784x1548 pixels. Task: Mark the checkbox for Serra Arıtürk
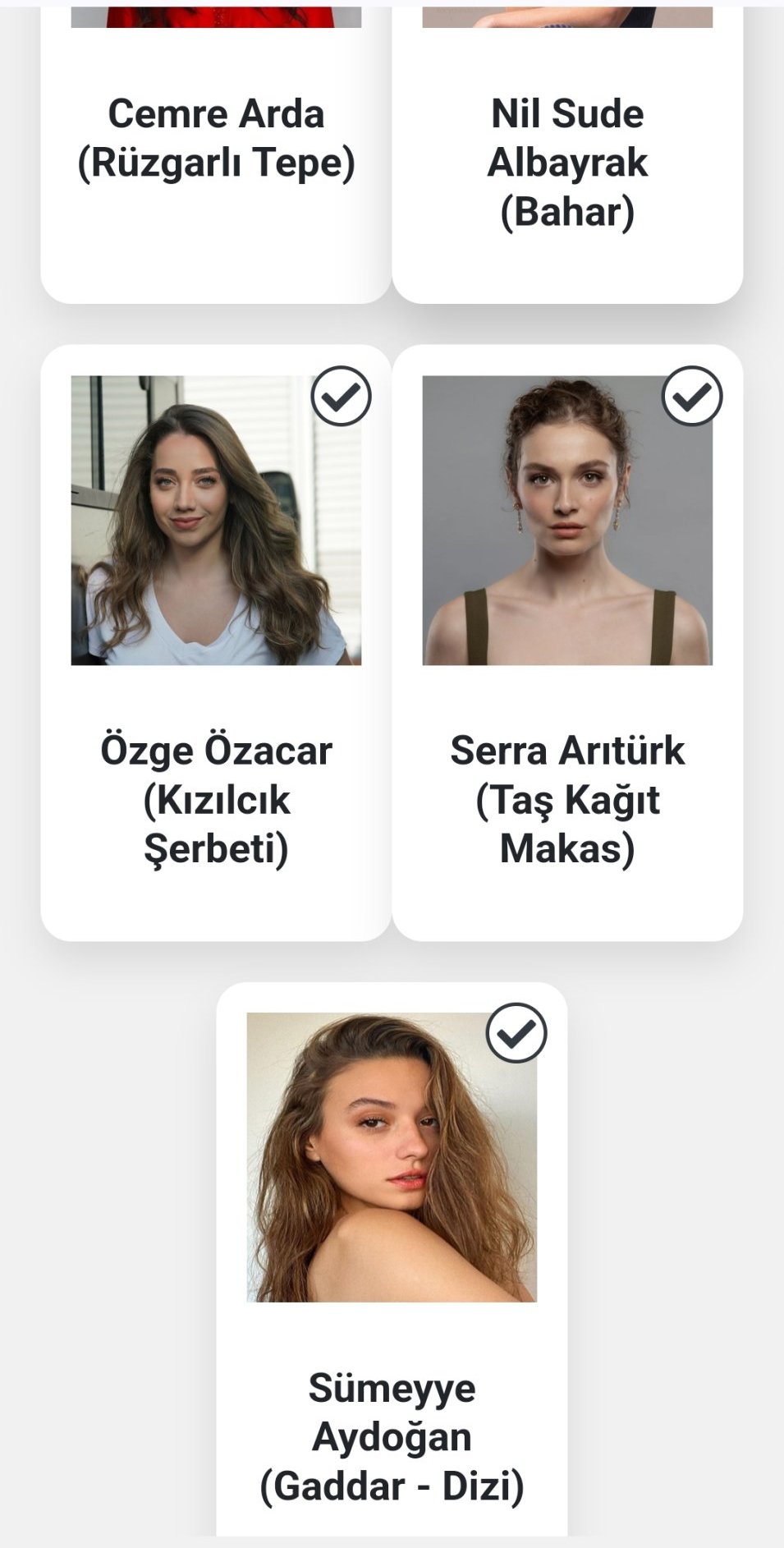pyautogui.click(x=692, y=396)
